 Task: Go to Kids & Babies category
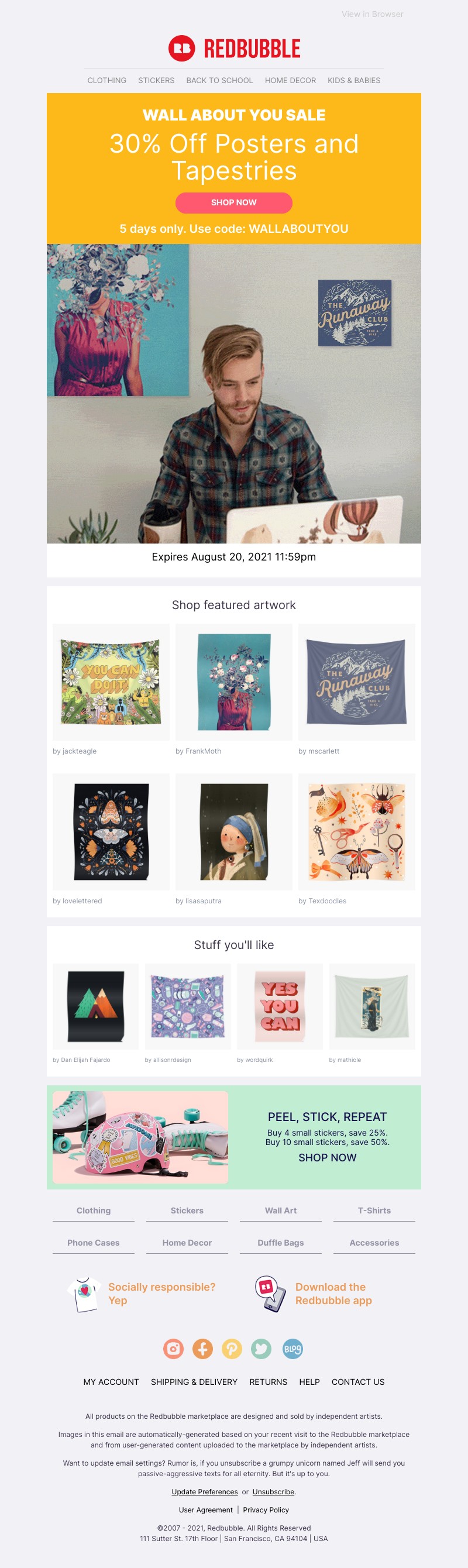coord(353,80)
